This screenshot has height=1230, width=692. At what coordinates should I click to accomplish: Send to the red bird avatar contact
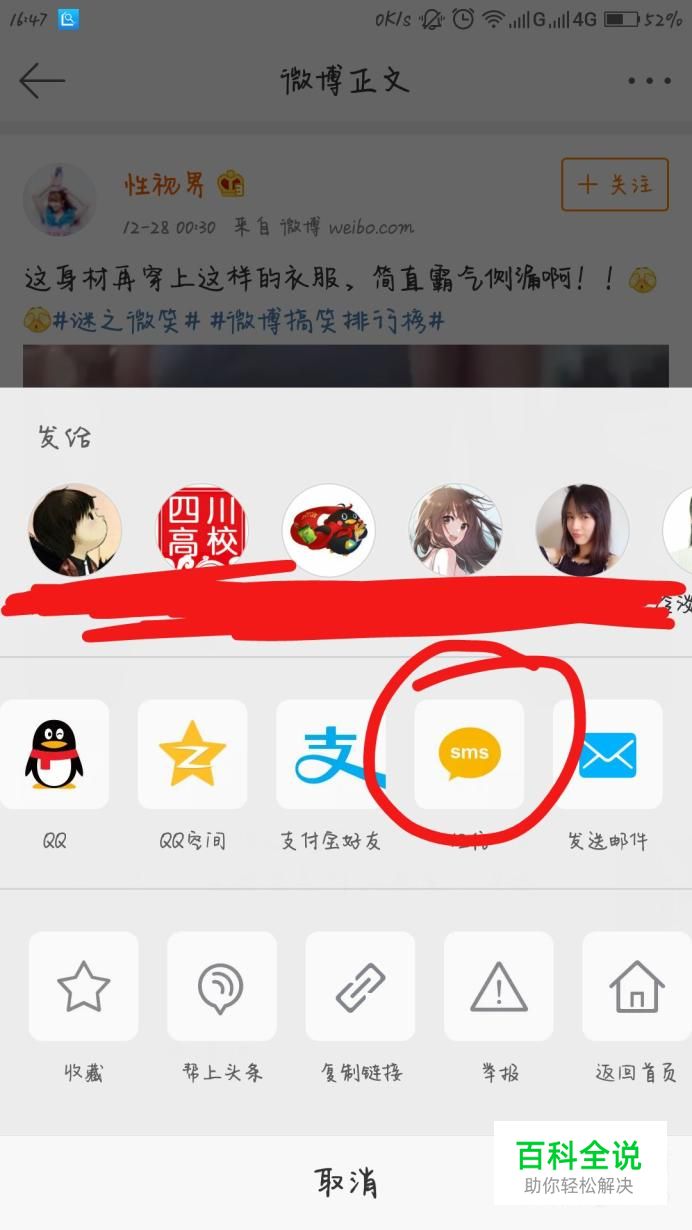pyautogui.click(x=329, y=531)
